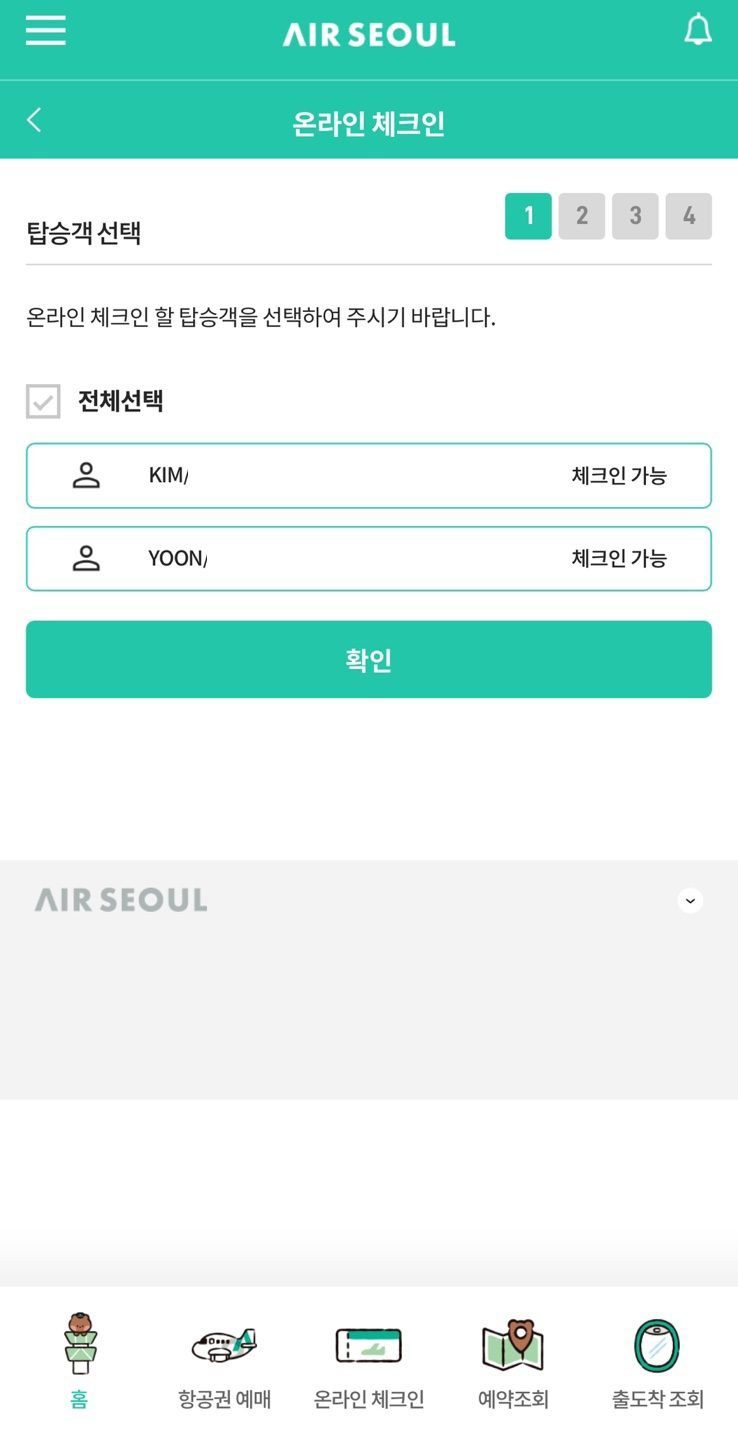This screenshot has height=1440, width=738.
Task: Tap the 확인 button
Action: [x=368, y=660]
